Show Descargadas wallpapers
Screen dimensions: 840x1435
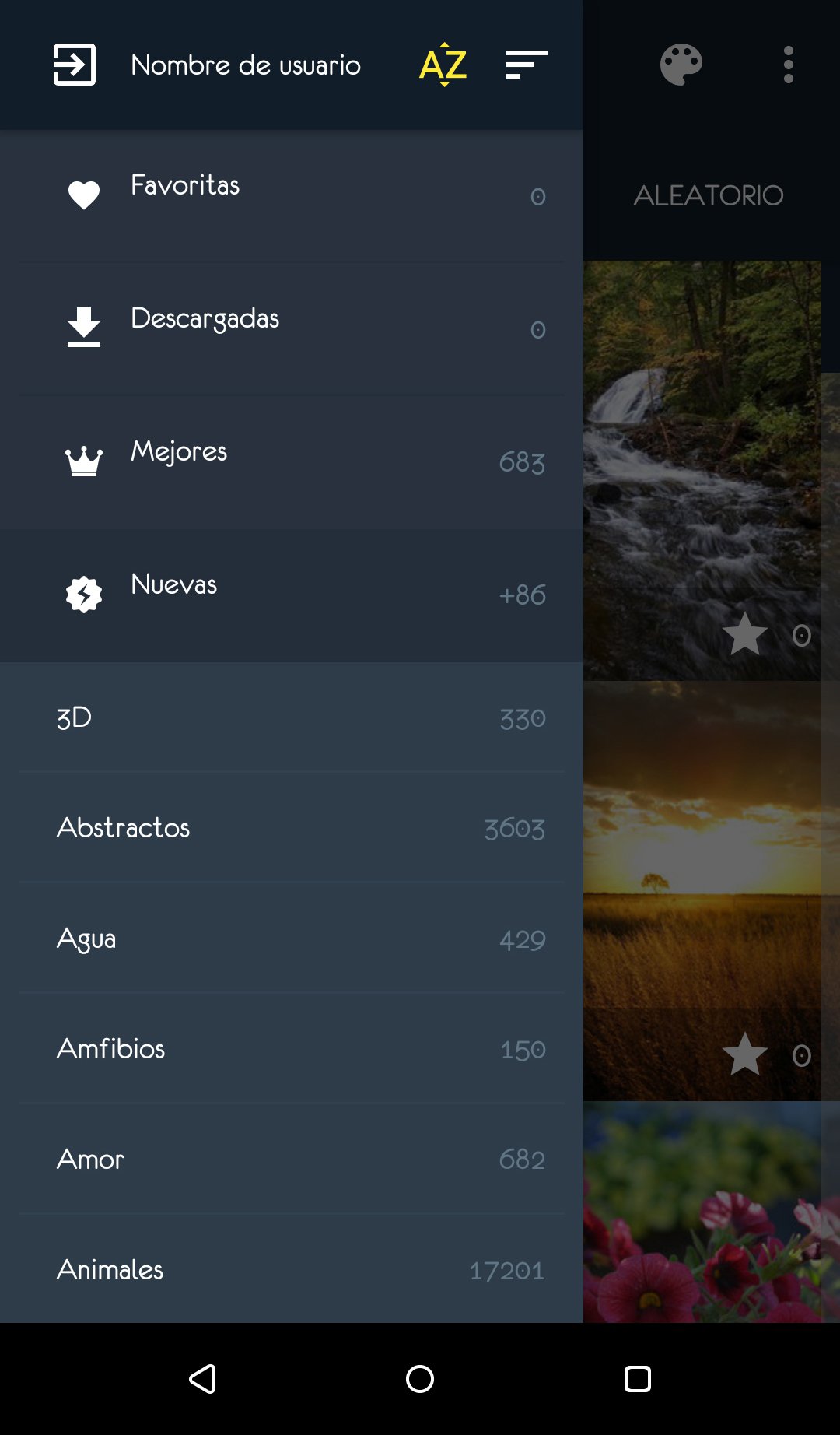[292, 328]
